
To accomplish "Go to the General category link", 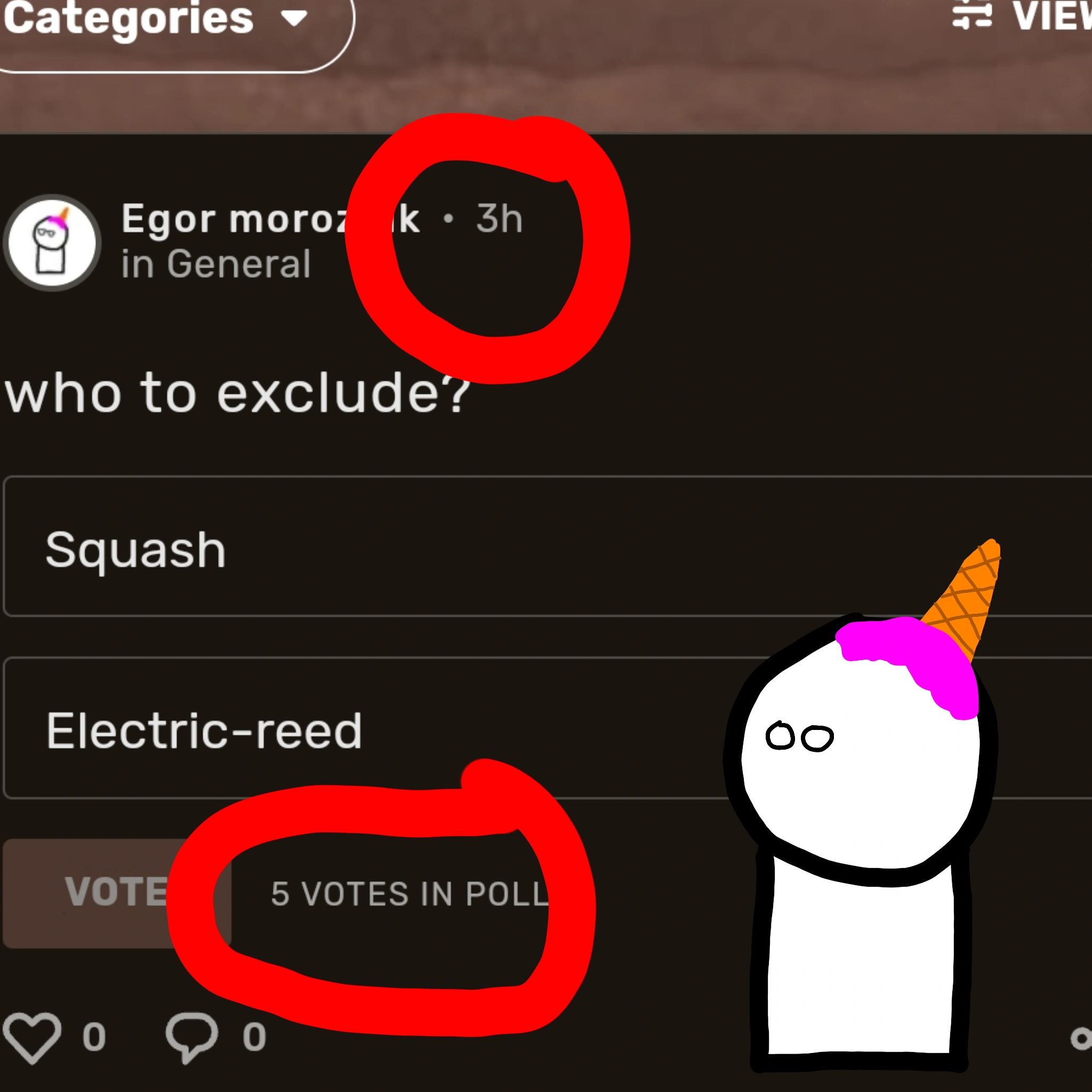I will click(239, 264).
